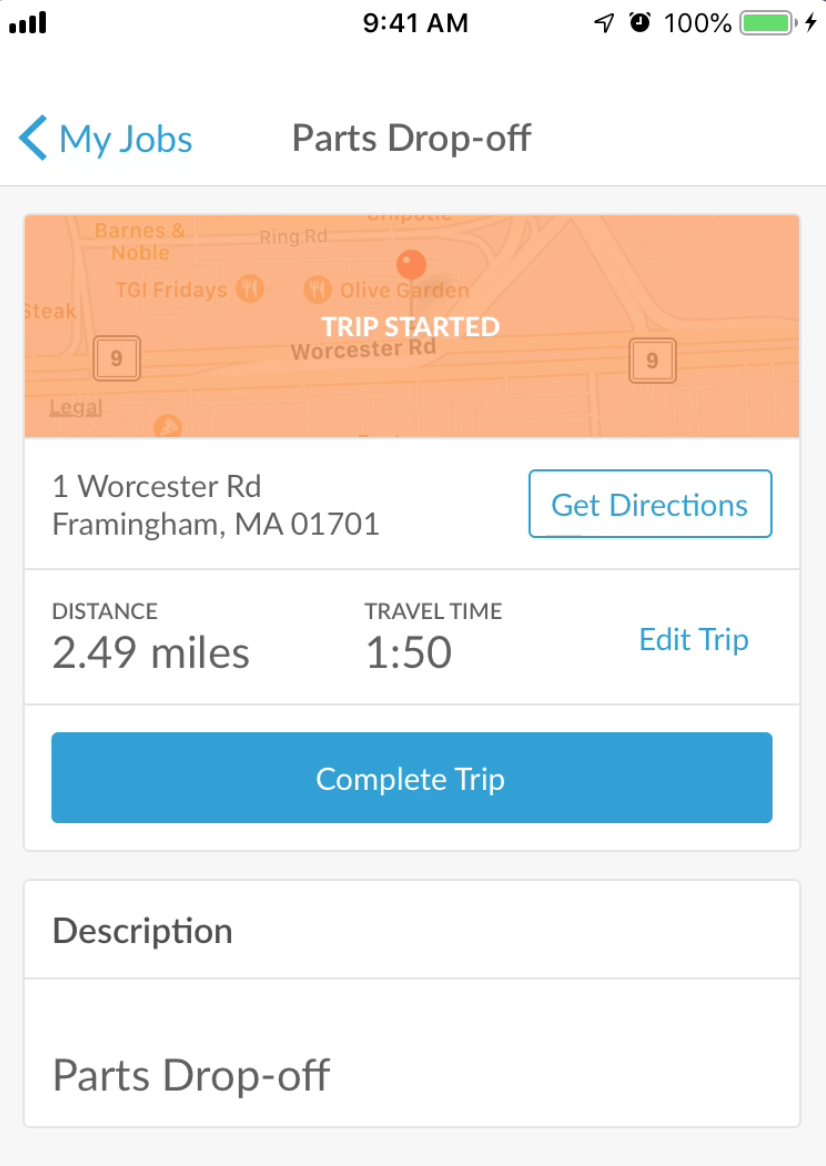
Task: Open the Trip Started map preview
Action: [412, 326]
